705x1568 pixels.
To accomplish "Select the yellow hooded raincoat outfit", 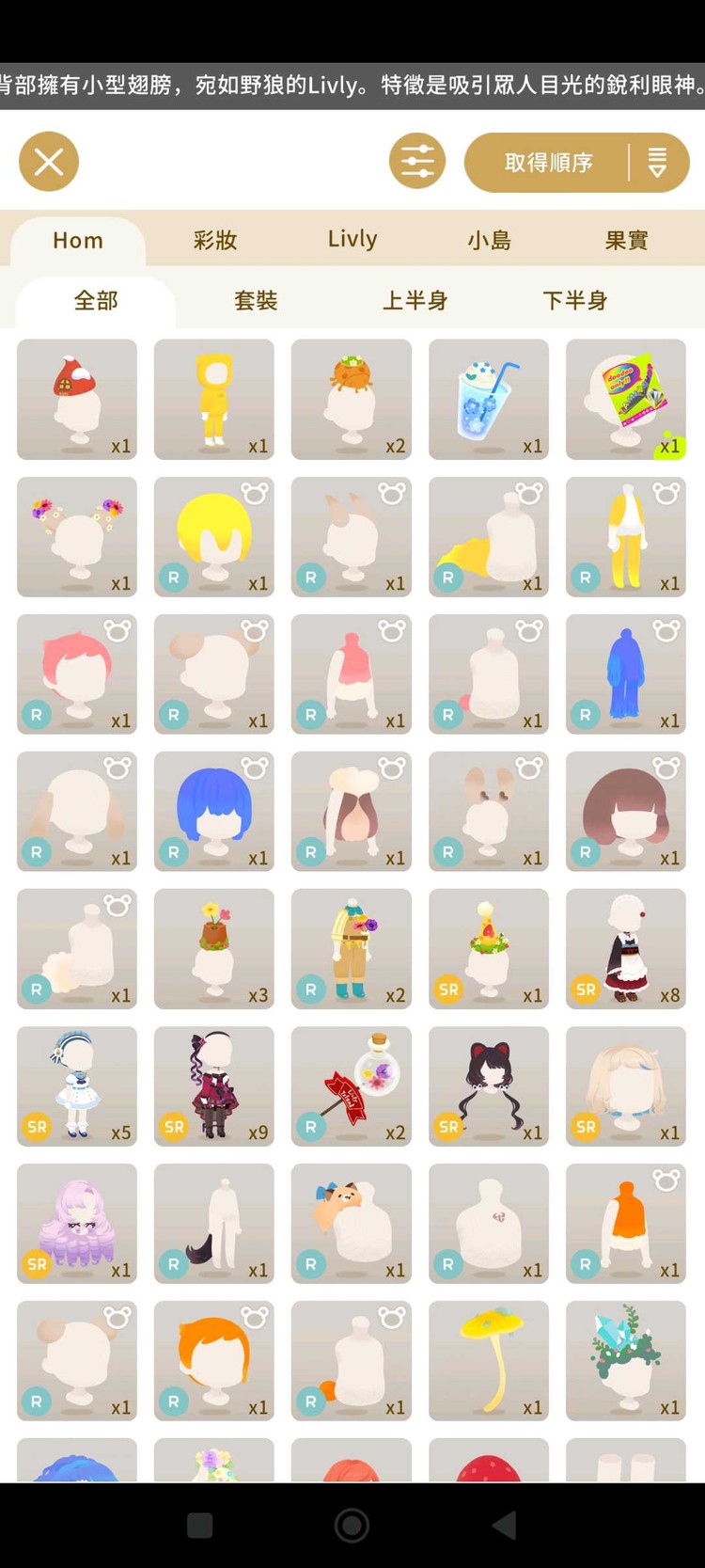I will coord(214,400).
